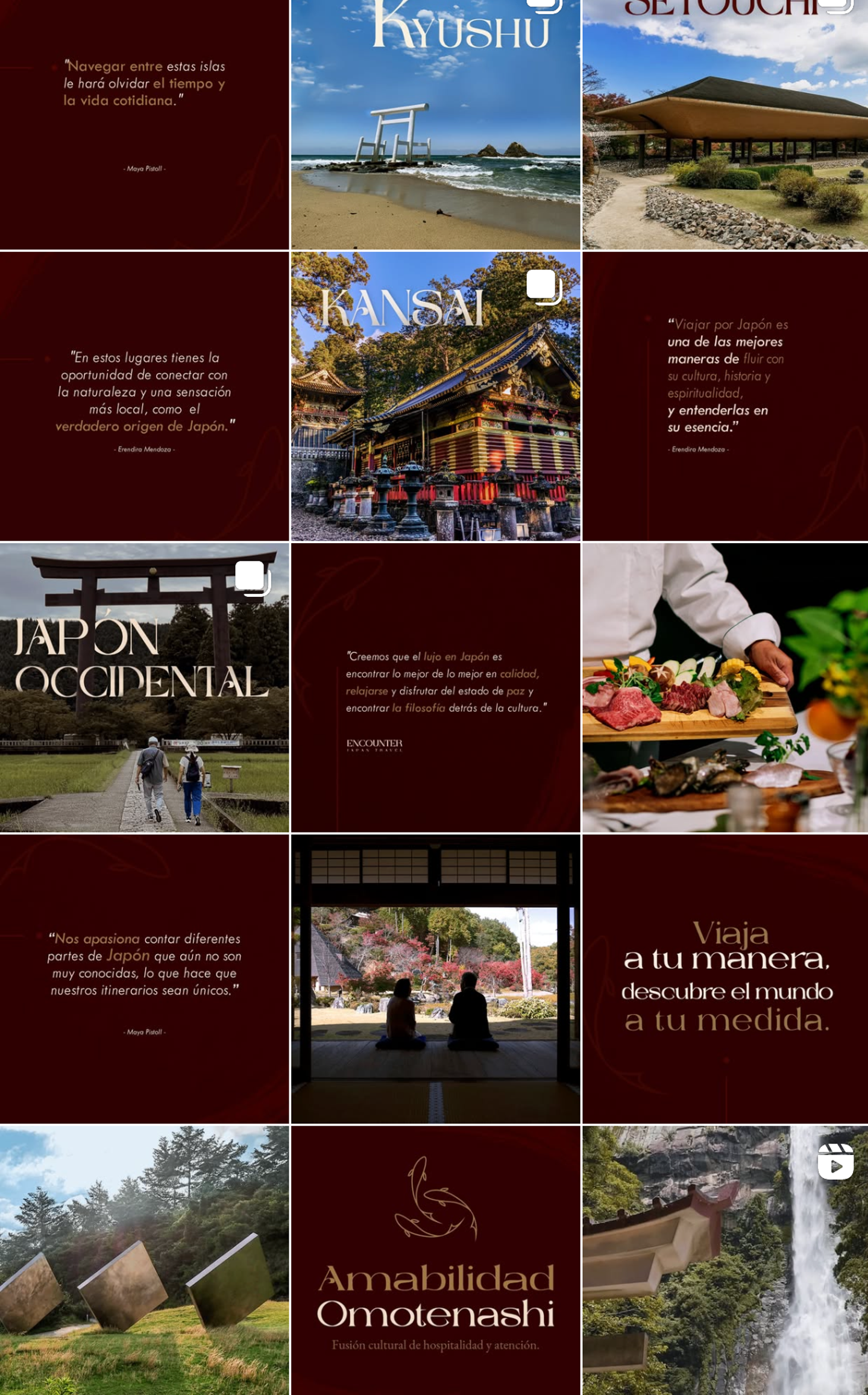Open the chef's meat platter post
Image resolution: width=868 pixels, height=1395 pixels.
click(725, 687)
